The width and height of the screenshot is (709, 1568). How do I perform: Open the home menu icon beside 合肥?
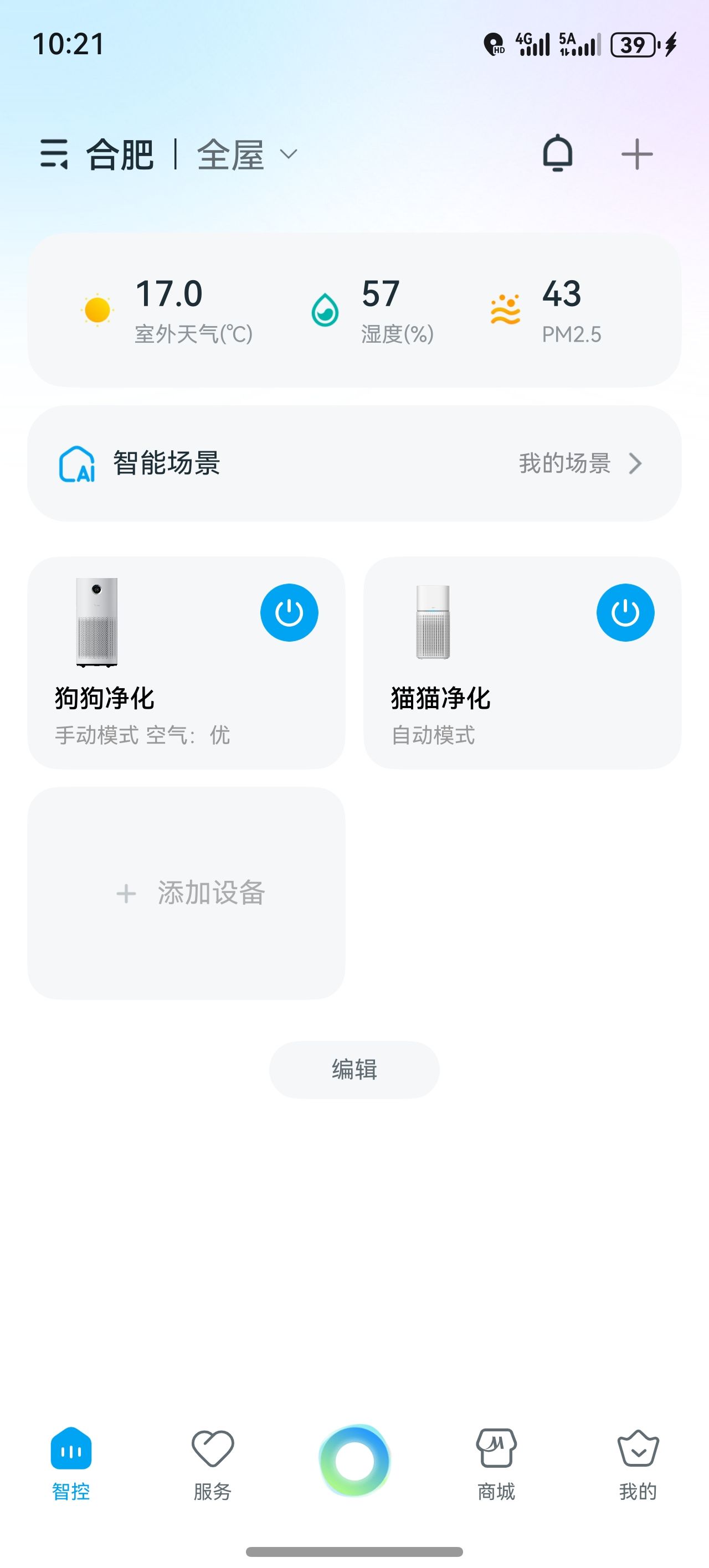(x=54, y=154)
